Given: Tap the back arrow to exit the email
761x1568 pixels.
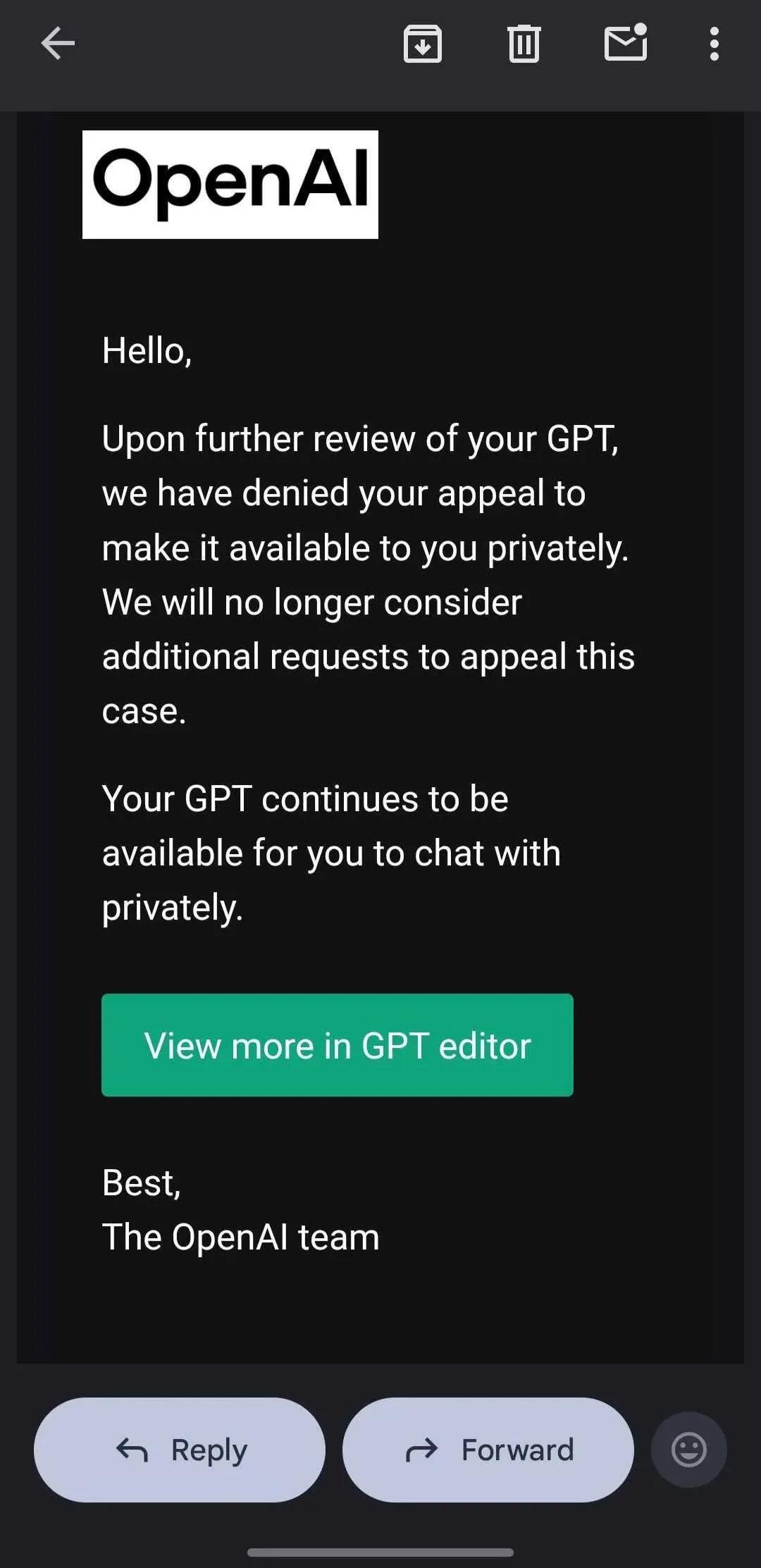Looking at the screenshot, I should (58, 44).
